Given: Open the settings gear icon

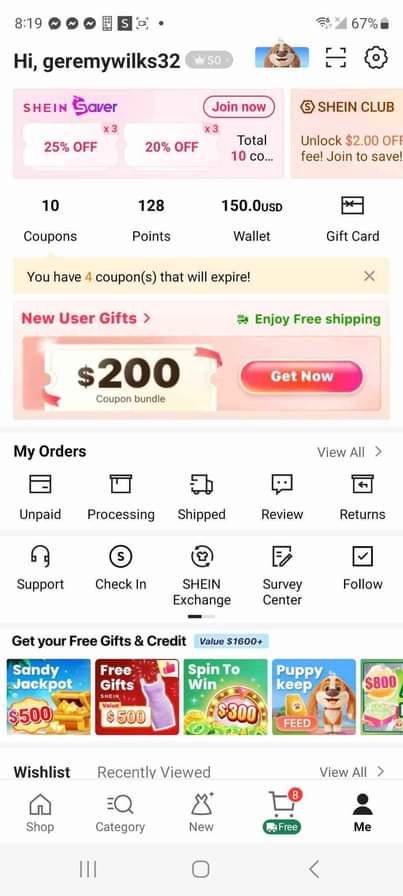Looking at the screenshot, I should point(376,58).
